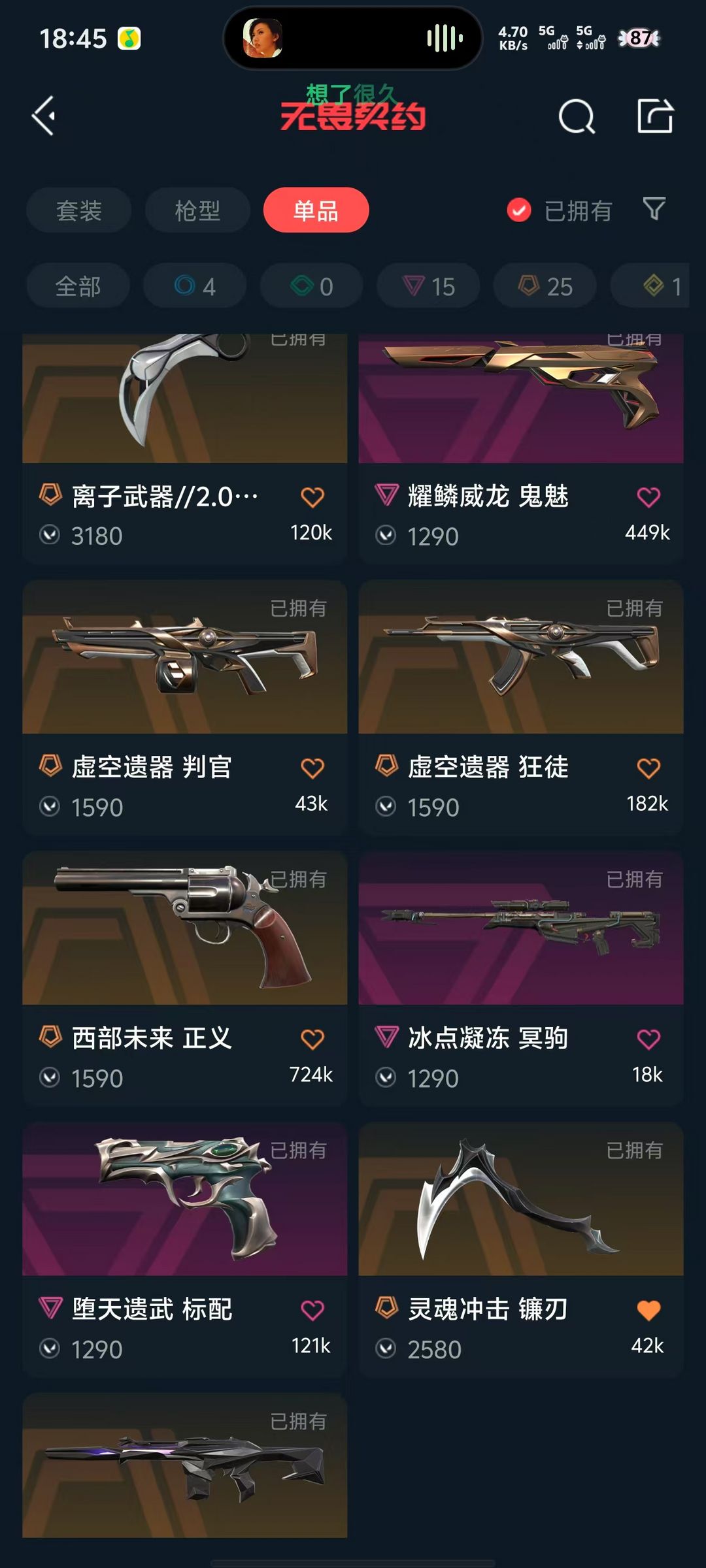Open the 耀鳞威龙 鬼魅 skin card
706x1568 pixels.
(521, 449)
